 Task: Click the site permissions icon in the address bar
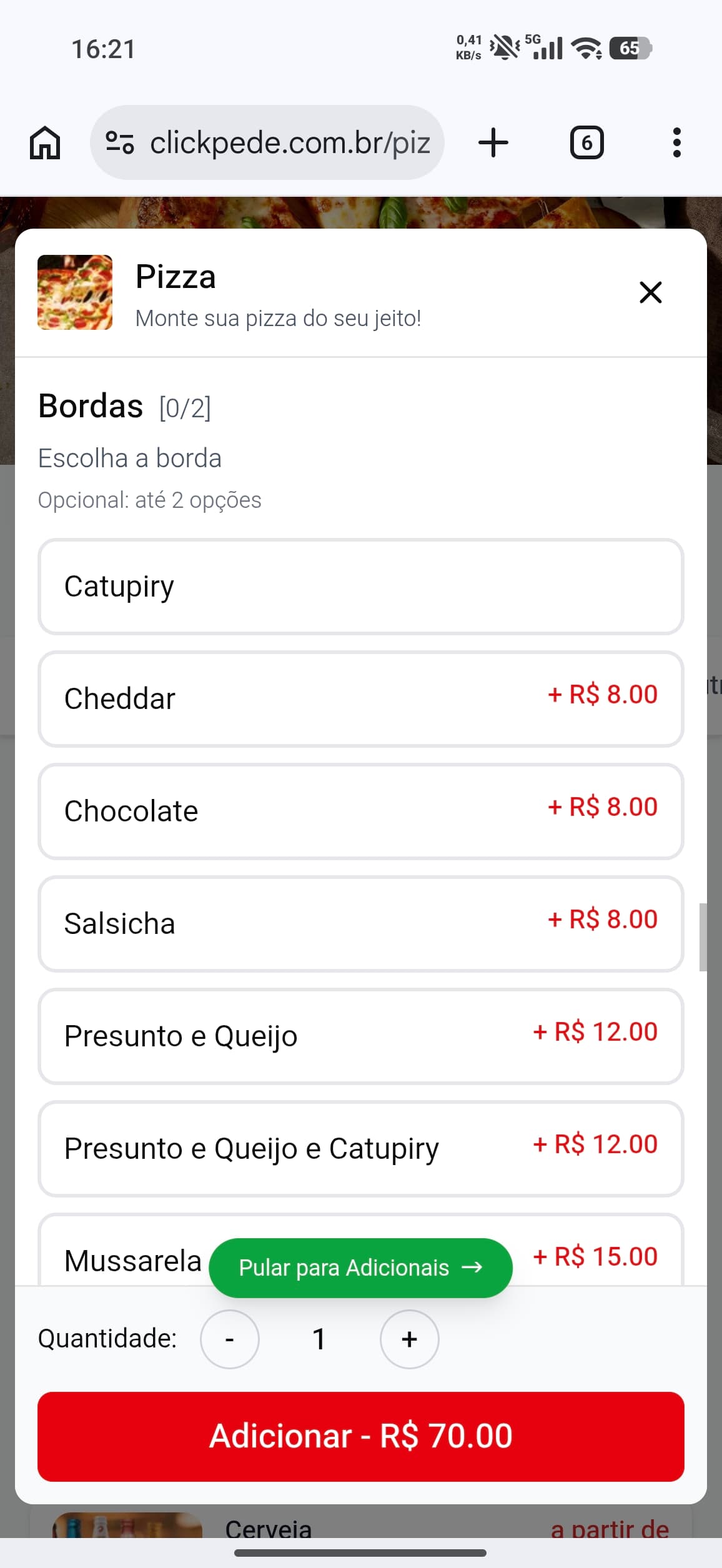coord(119,142)
